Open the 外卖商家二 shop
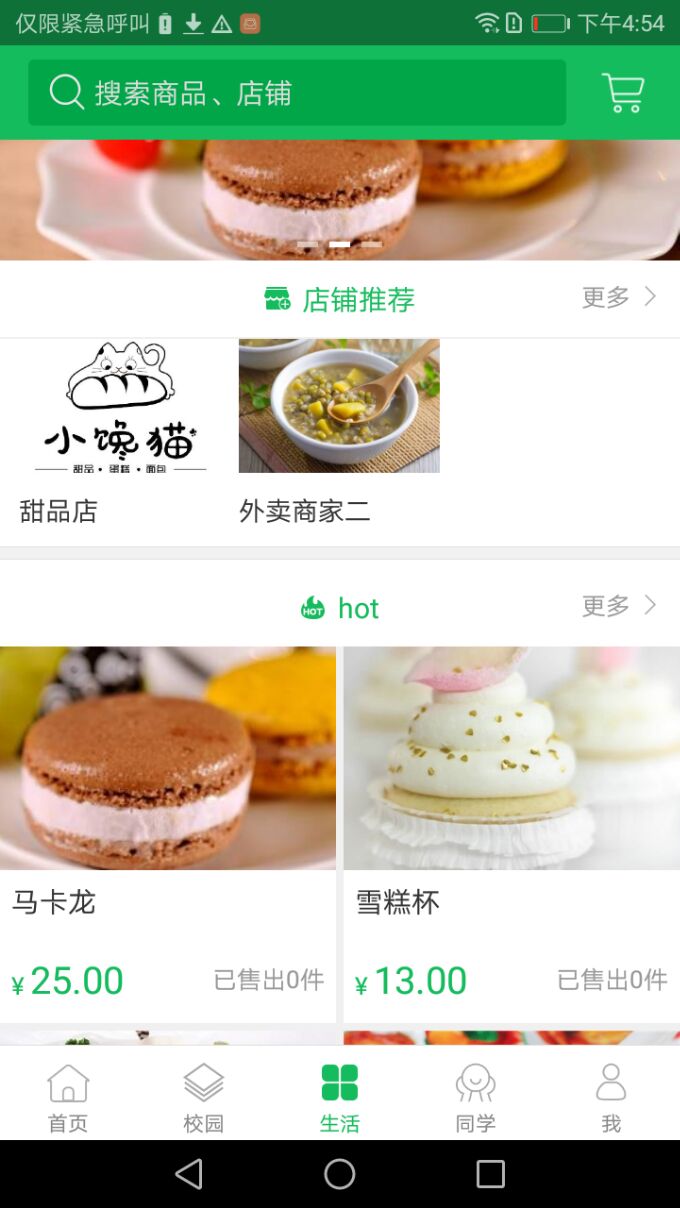The width and height of the screenshot is (680, 1208). (x=339, y=430)
